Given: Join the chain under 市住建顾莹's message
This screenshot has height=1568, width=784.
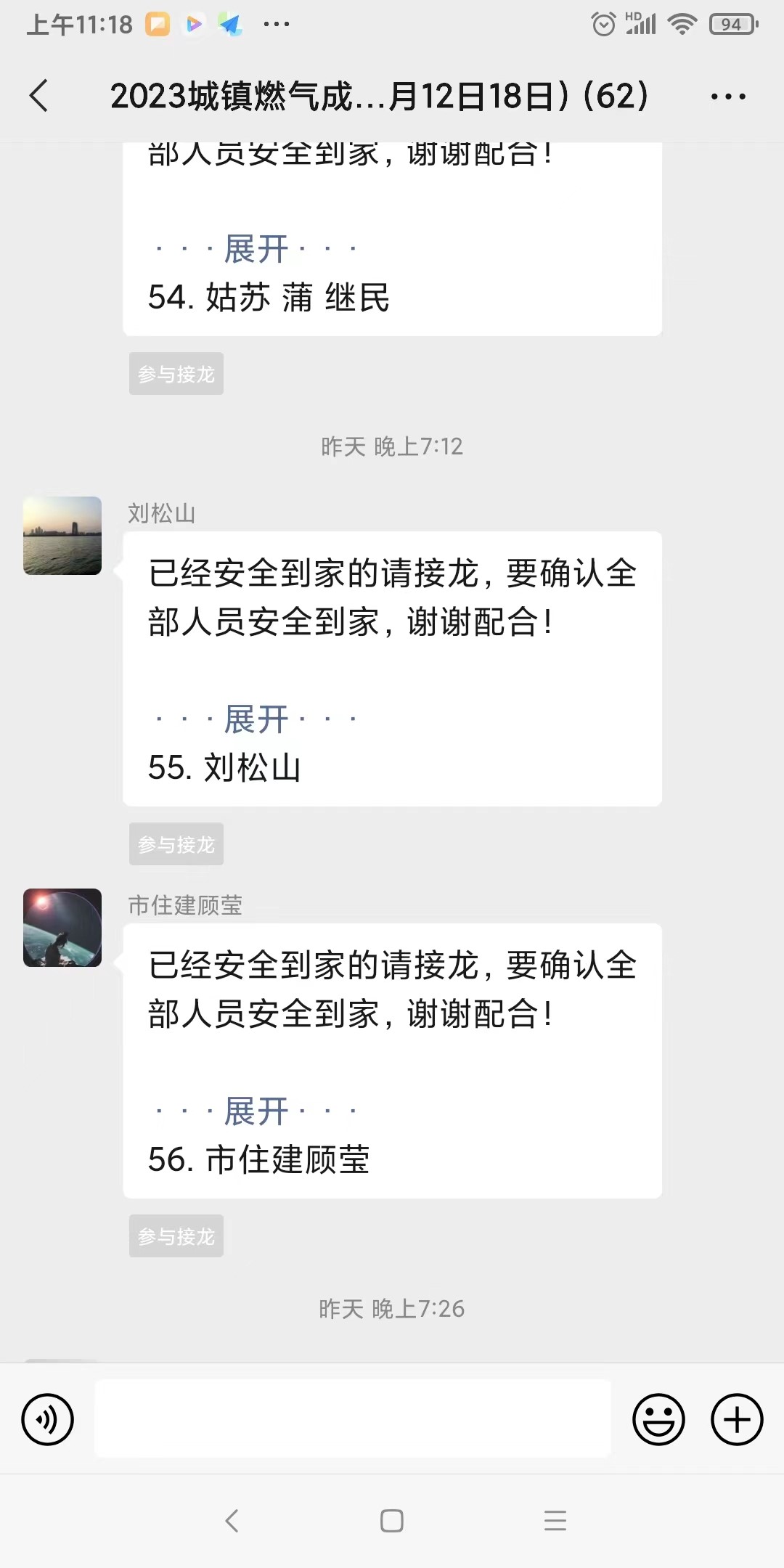Looking at the screenshot, I should click(176, 1236).
